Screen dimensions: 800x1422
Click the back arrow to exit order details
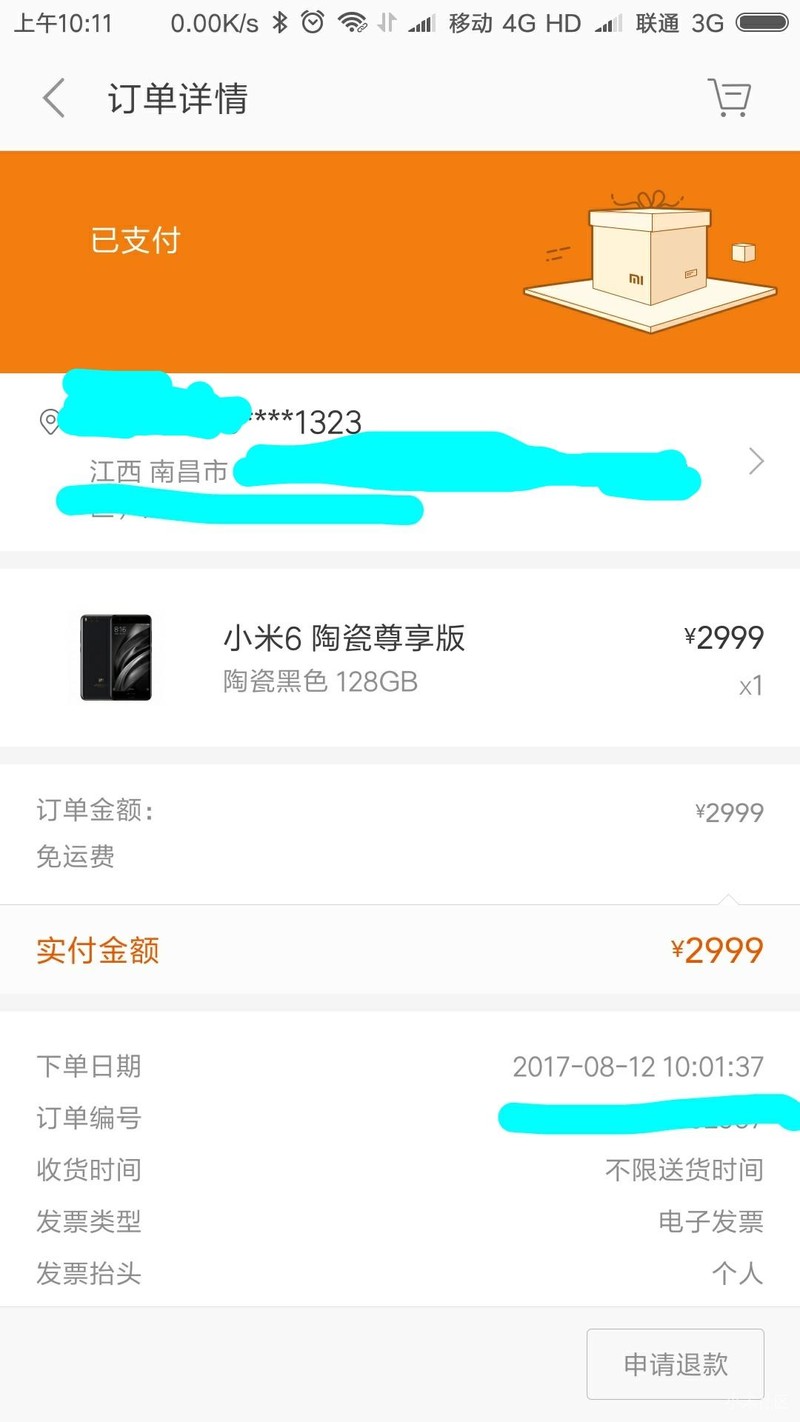(x=52, y=98)
